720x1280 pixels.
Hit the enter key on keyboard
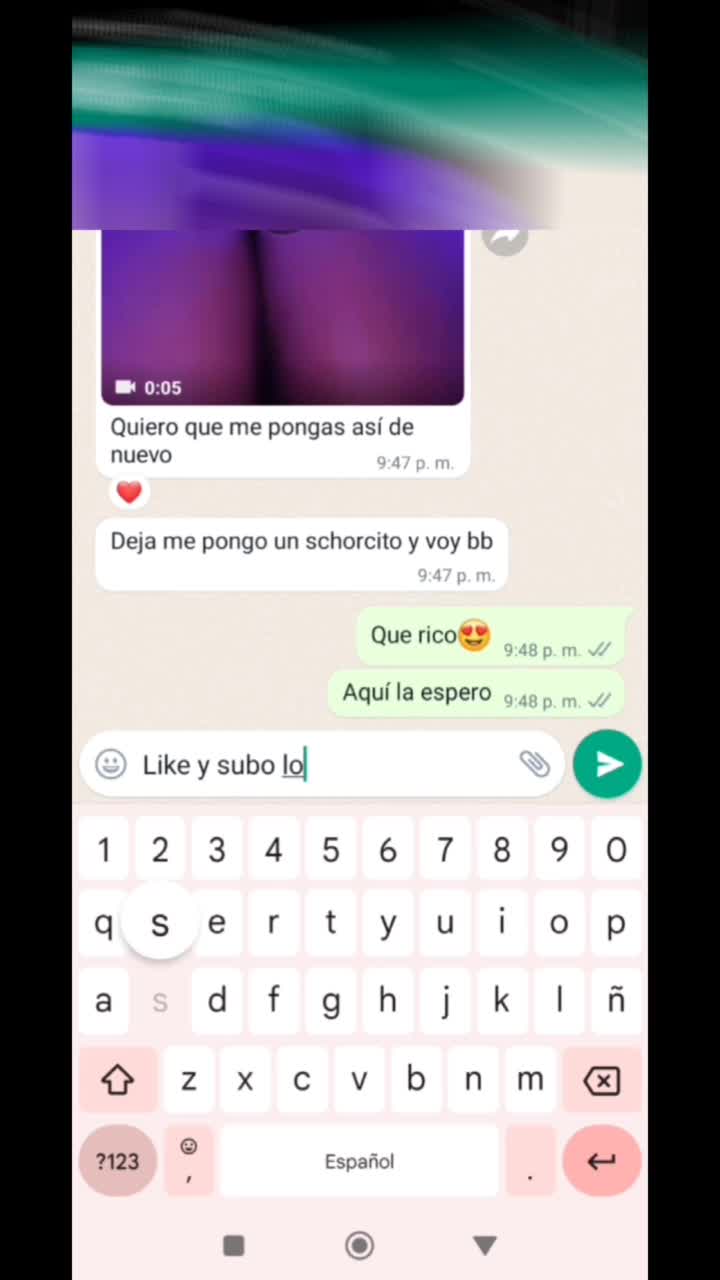tap(601, 1161)
